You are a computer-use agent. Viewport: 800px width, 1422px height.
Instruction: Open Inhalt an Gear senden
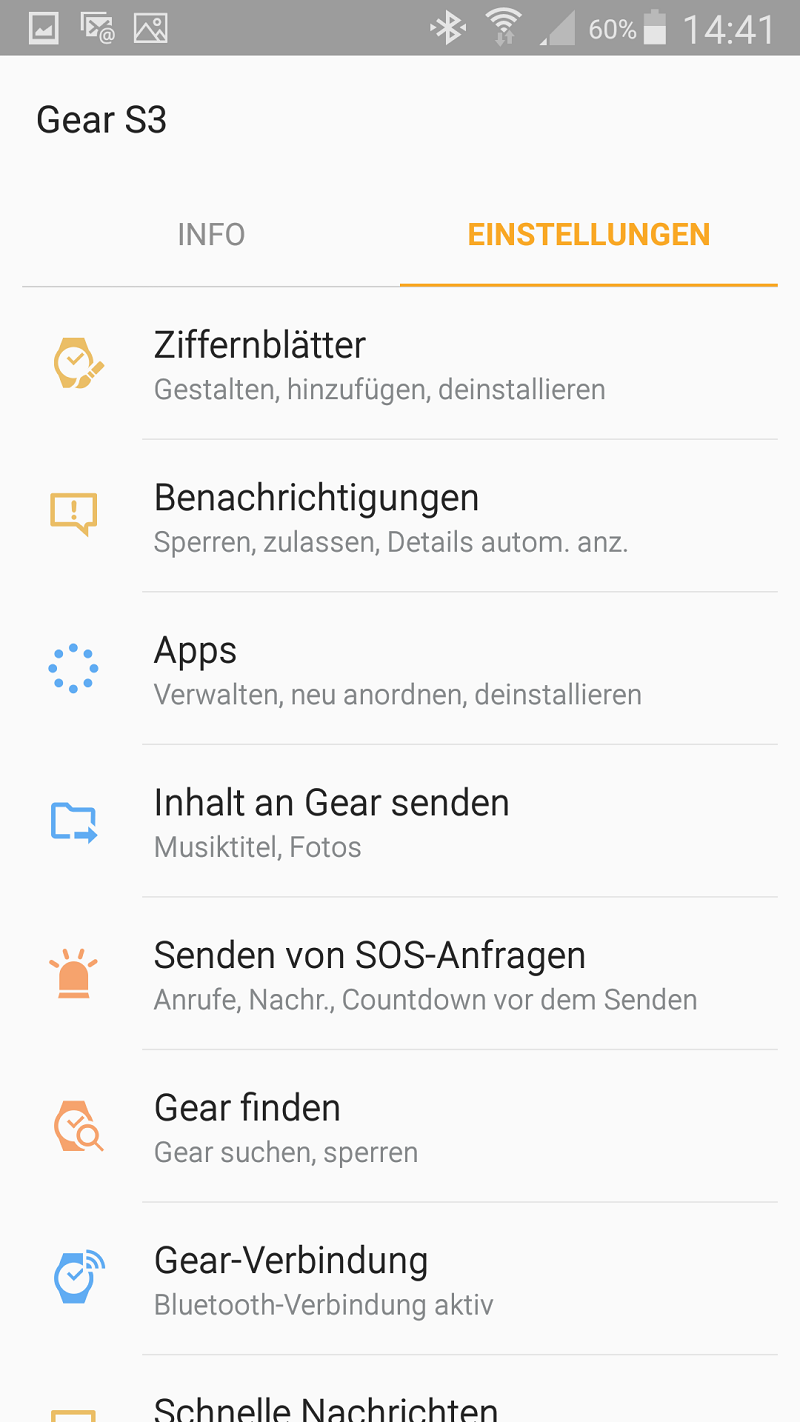[400, 821]
